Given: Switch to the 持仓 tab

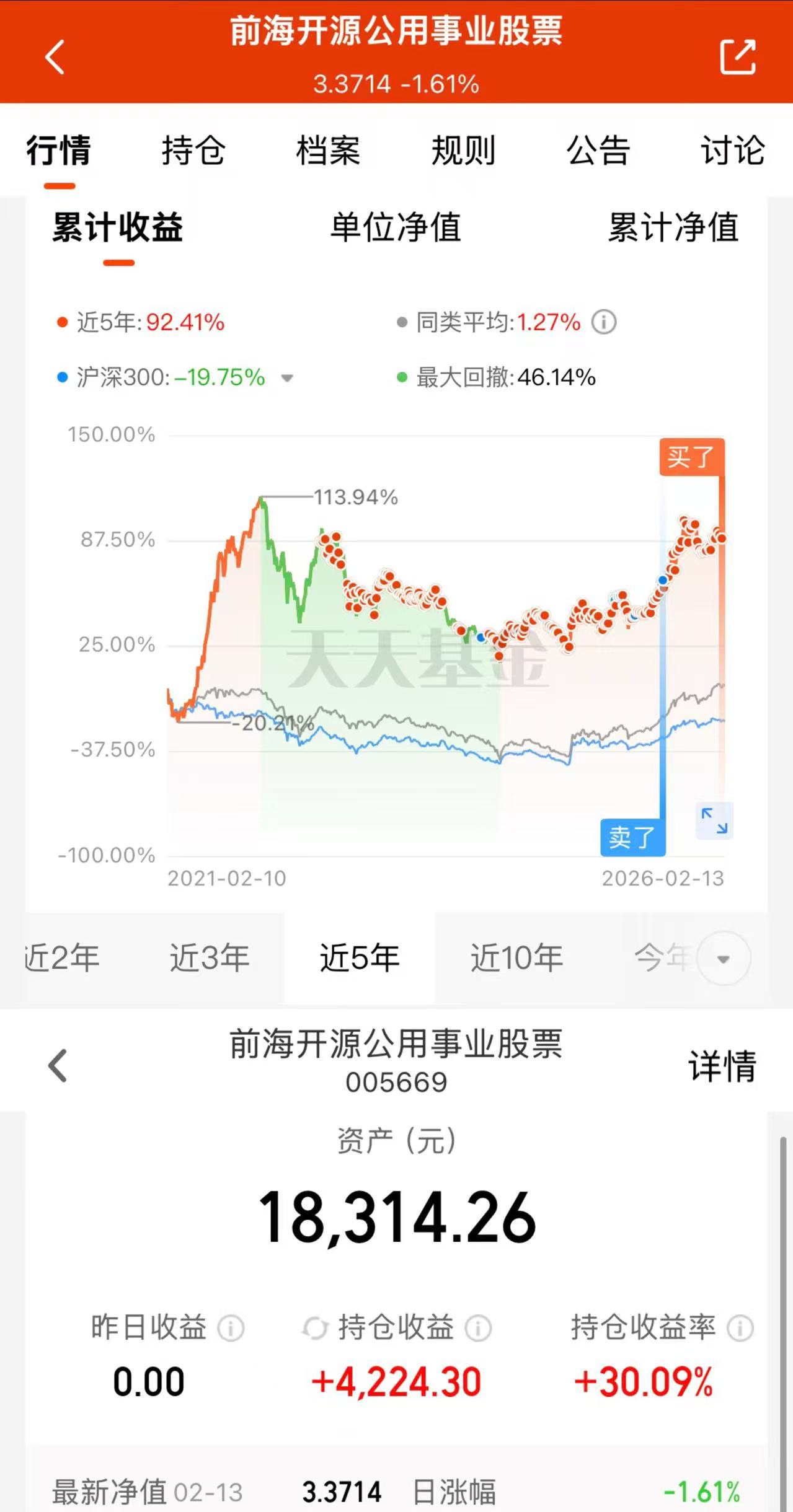Looking at the screenshot, I should [193, 151].
